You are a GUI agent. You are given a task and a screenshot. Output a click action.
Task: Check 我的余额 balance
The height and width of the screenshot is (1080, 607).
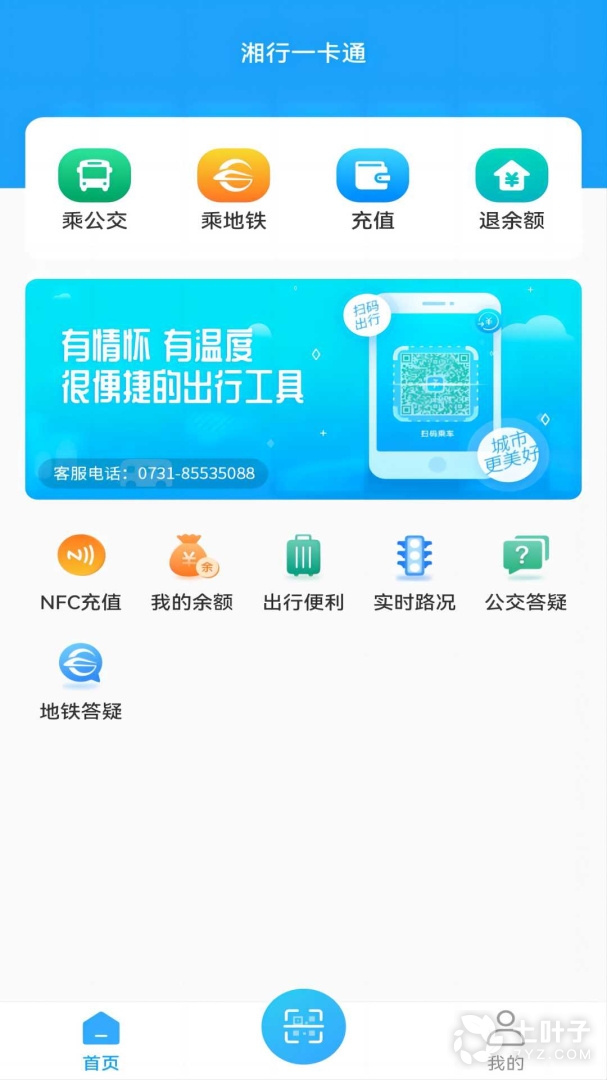pyautogui.click(x=192, y=572)
